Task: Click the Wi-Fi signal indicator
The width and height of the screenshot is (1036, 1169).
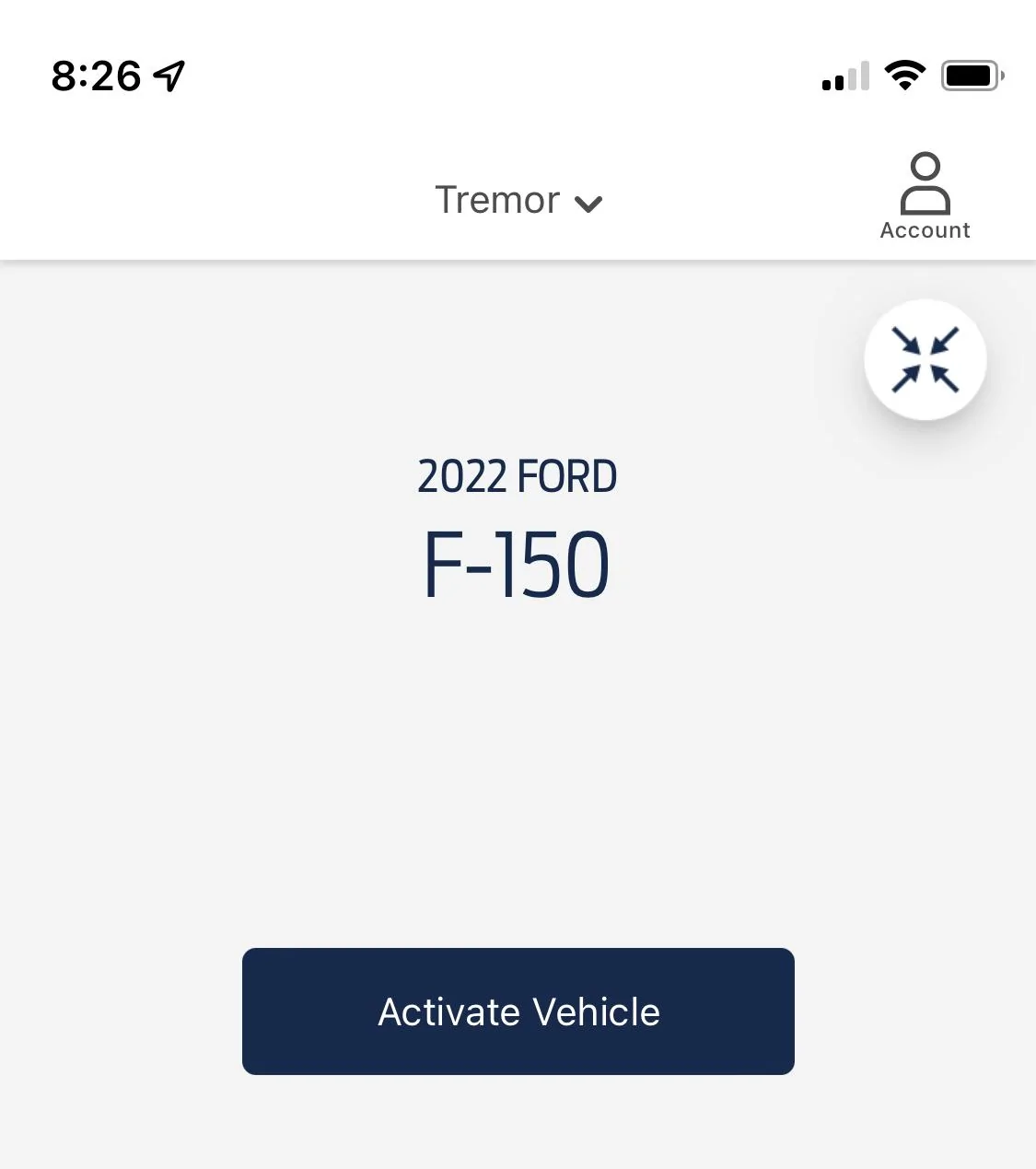Action: (904, 74)
